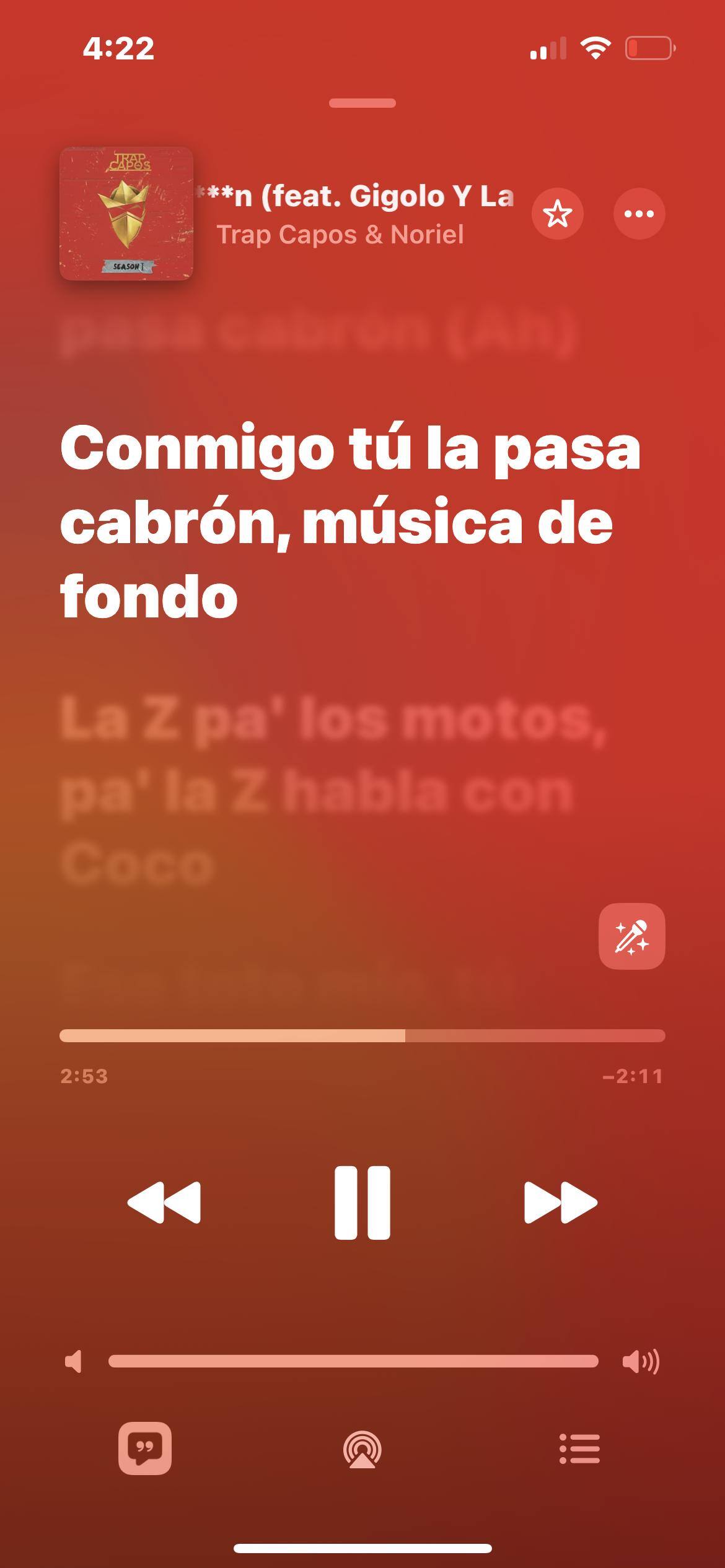This screenshot has height=1568, width=725.
Task: Jump to lyric "La Z pa' los motos"
Action: coord(332,718)
